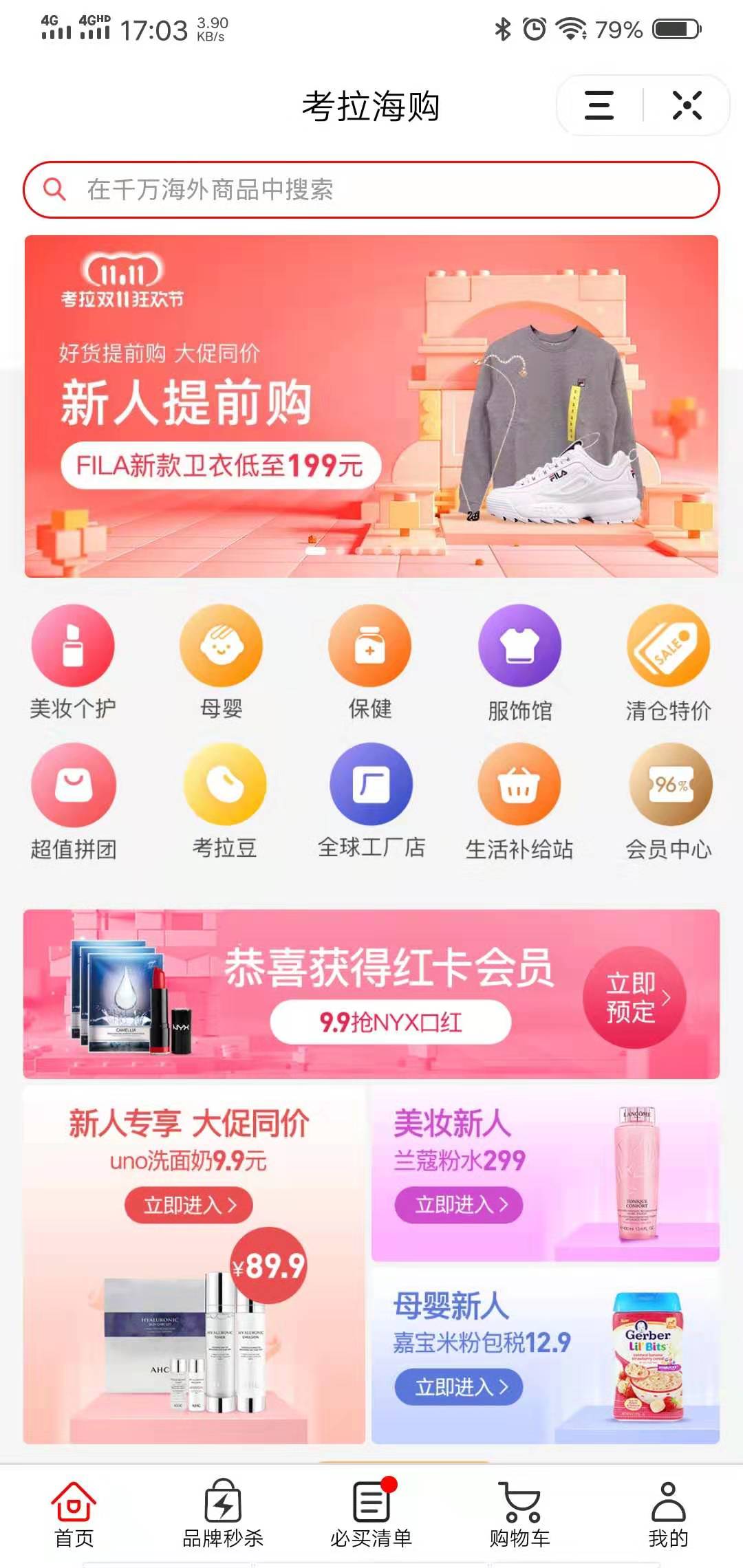Enter the 母婴新人 promotion
Viewport: 743px width, 1568px height.
pos(458,1387)
